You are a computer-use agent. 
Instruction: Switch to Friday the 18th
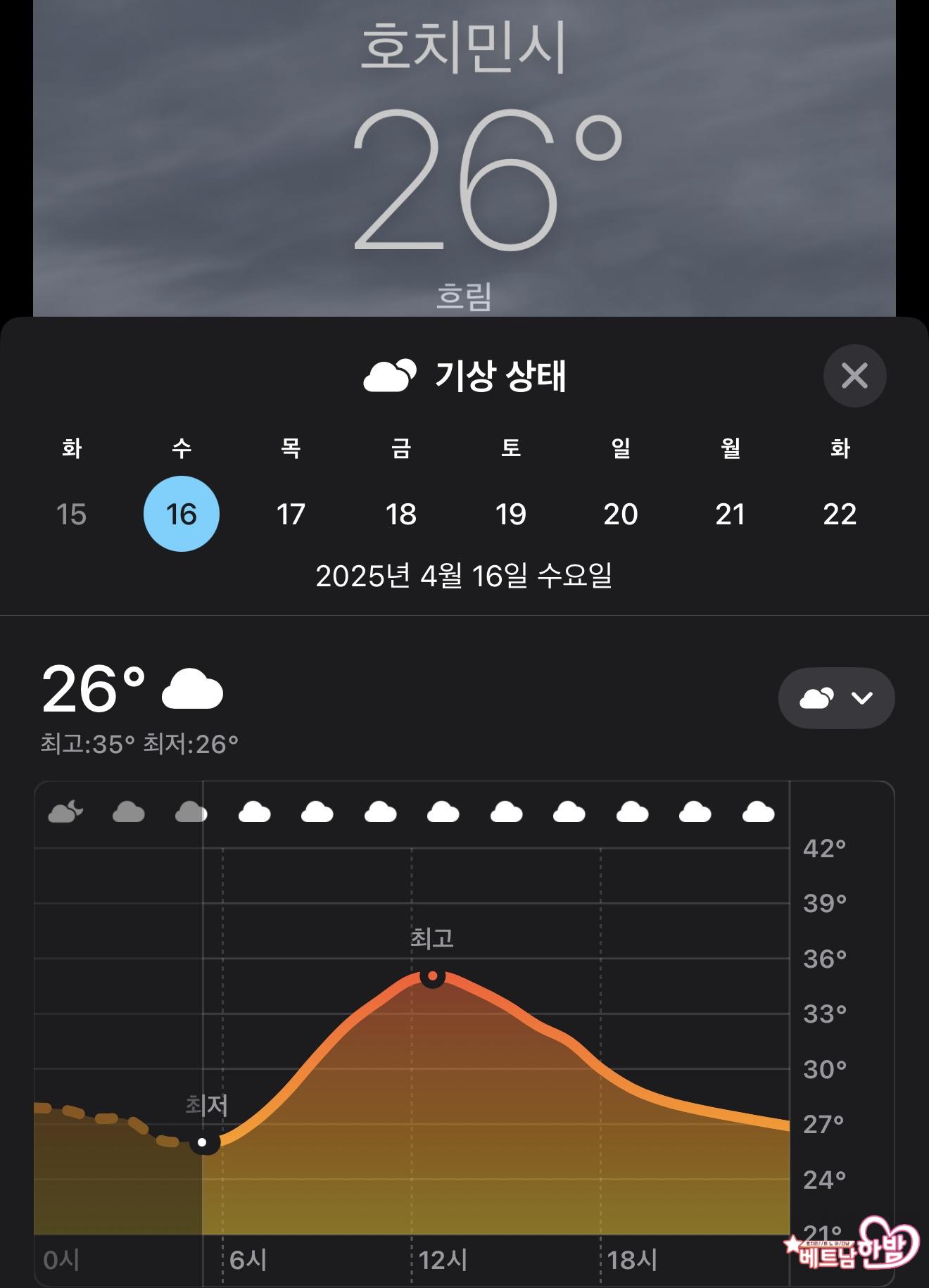(401, 514)
